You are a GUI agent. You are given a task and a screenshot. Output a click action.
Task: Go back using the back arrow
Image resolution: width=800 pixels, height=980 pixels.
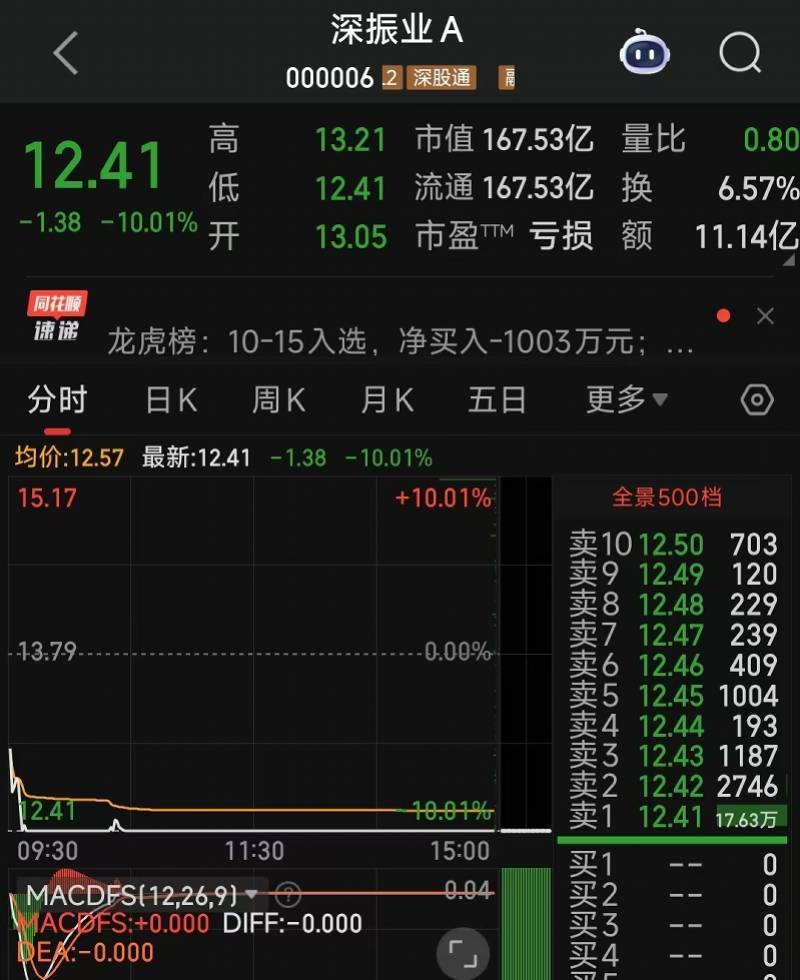[66, 53]
